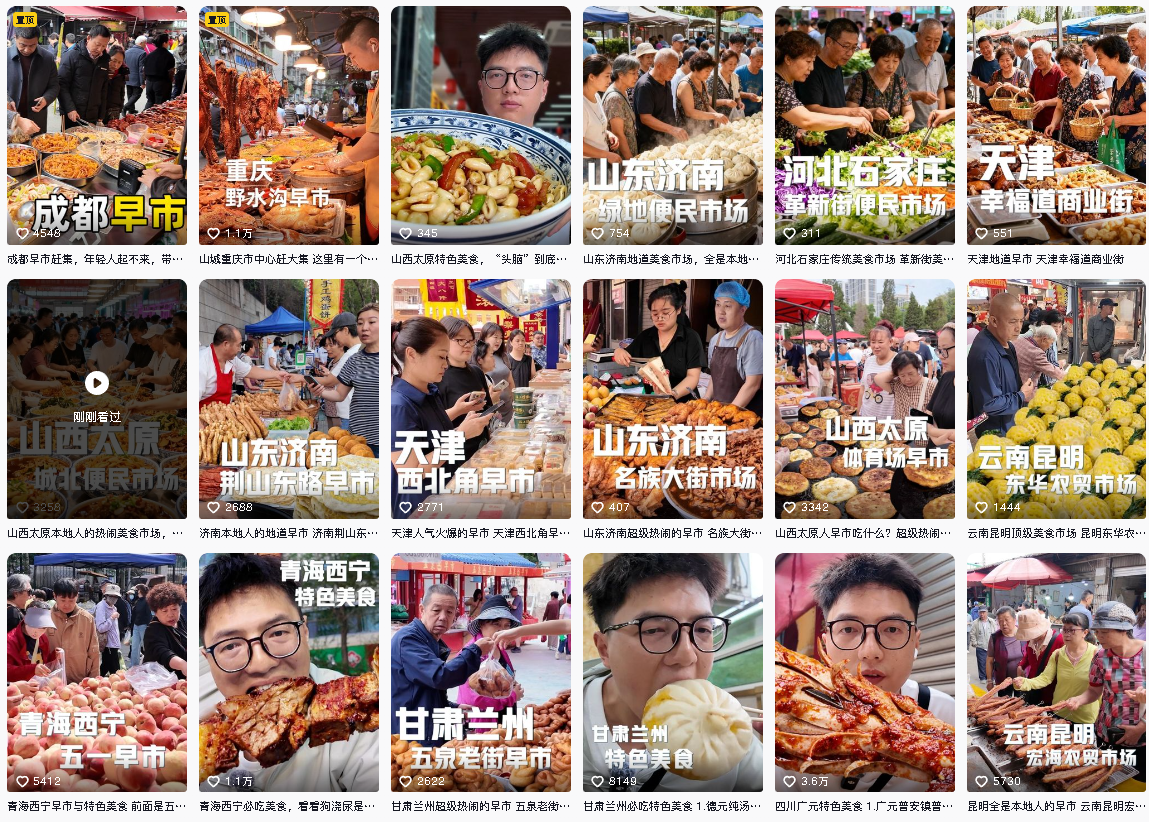1149x822 pixels.
Task: Open the 重庆野水沟早市 video
Action: click(288, 125)
